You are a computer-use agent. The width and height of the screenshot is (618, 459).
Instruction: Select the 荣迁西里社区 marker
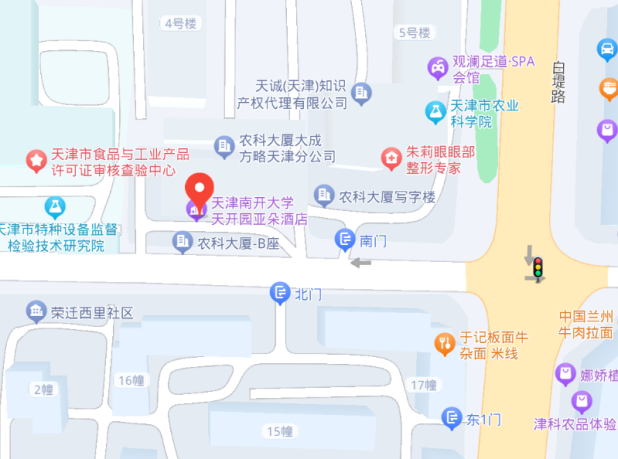tap(36, 312)
